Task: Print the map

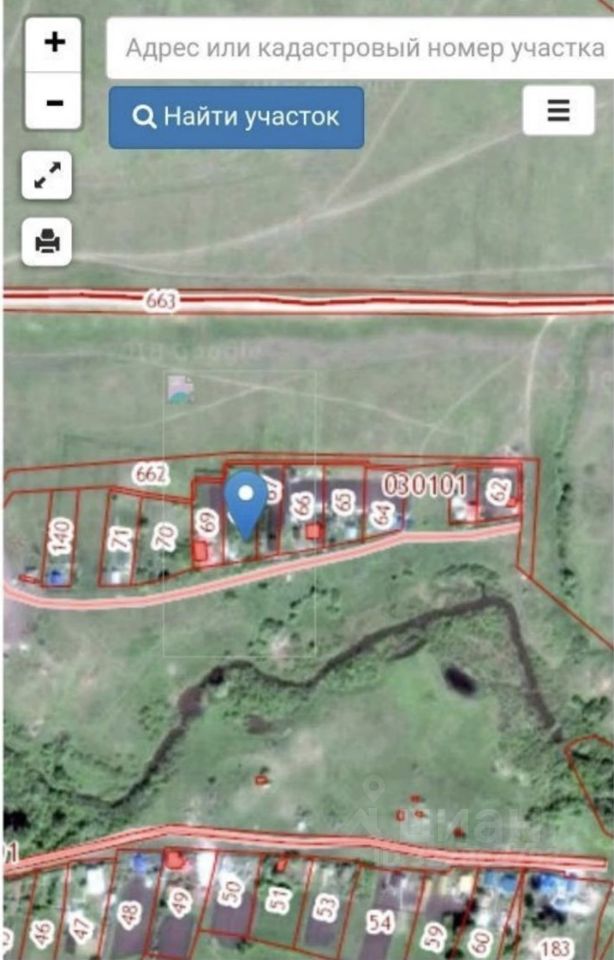Action: coord(47,241)
